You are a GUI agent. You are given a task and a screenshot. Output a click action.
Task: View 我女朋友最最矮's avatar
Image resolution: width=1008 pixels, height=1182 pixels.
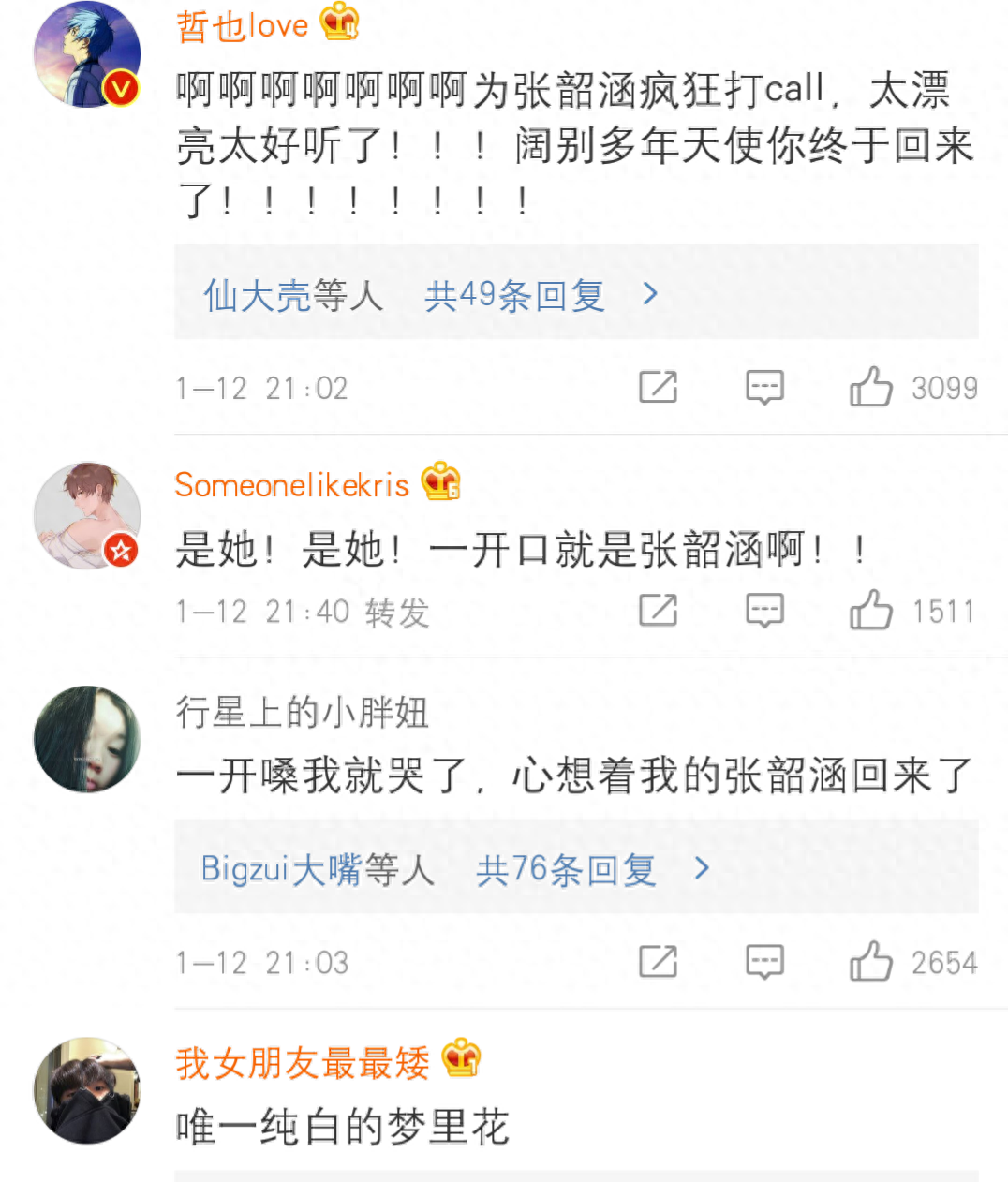(86, 1089)
